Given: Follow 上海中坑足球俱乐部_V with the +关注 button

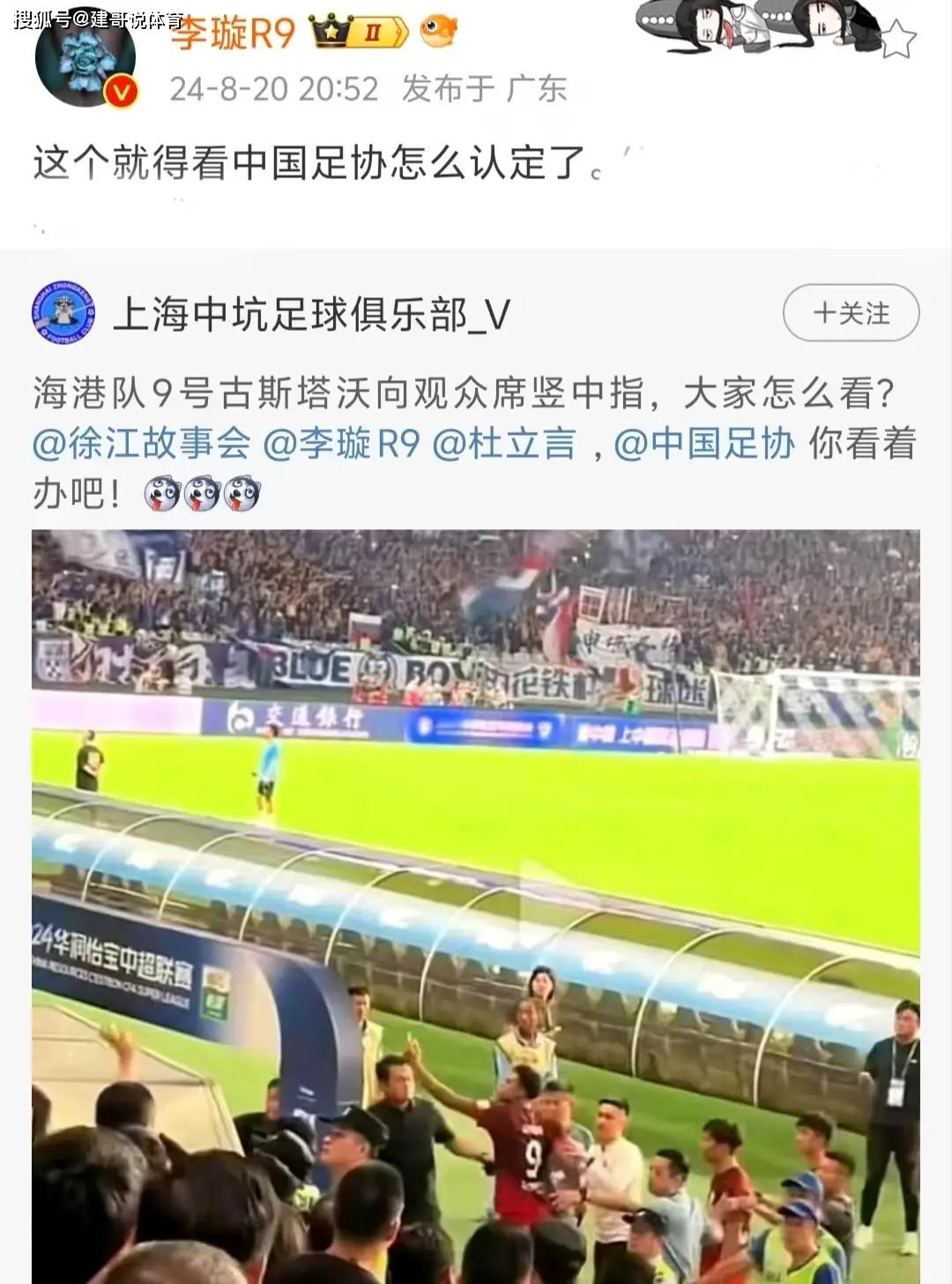Looking at the screenshot, I should click(851, 313).
